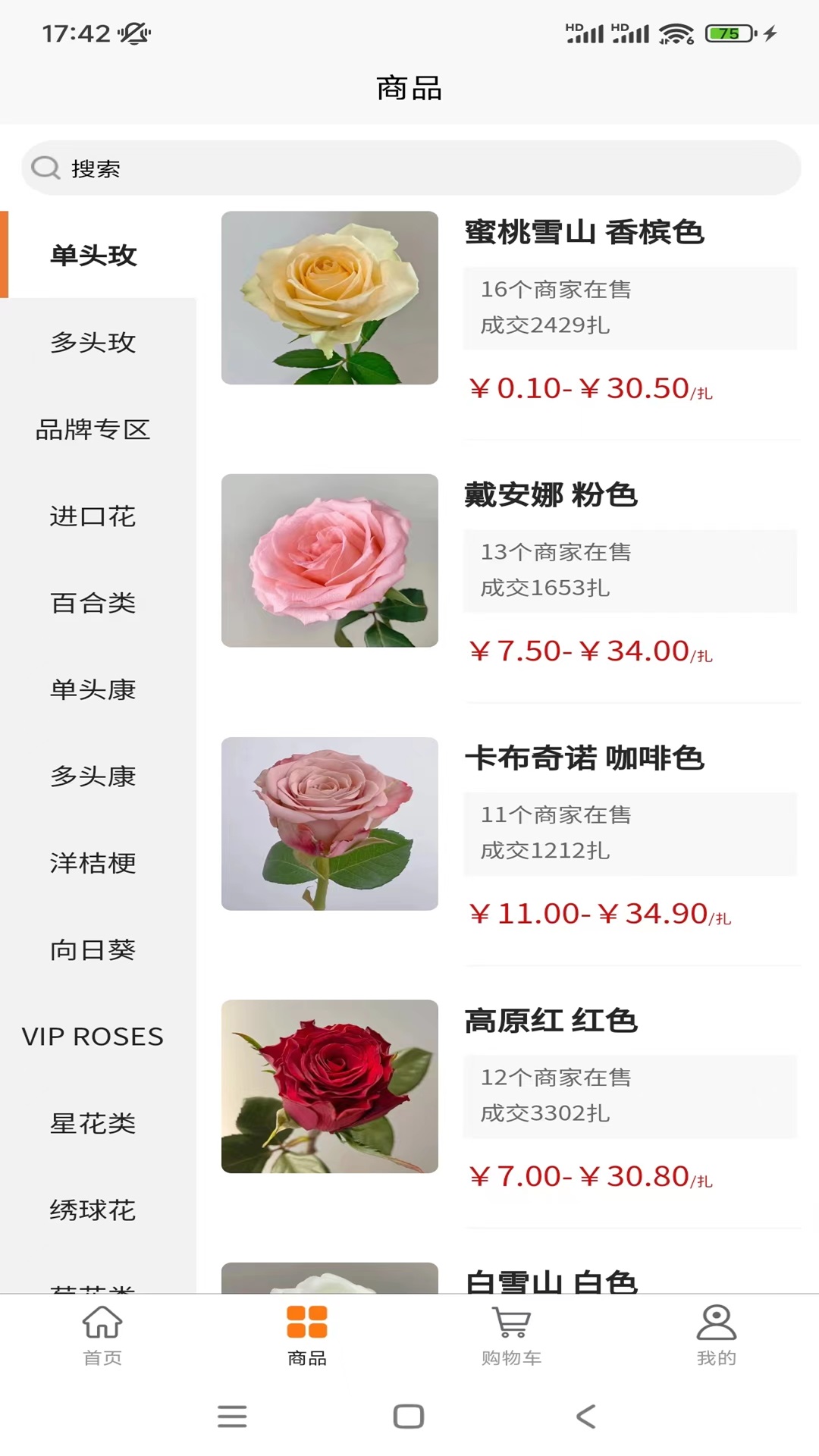Select the 单头玫 category
The height and width of the screenshot is (1456, 819).
coord(93,256)
